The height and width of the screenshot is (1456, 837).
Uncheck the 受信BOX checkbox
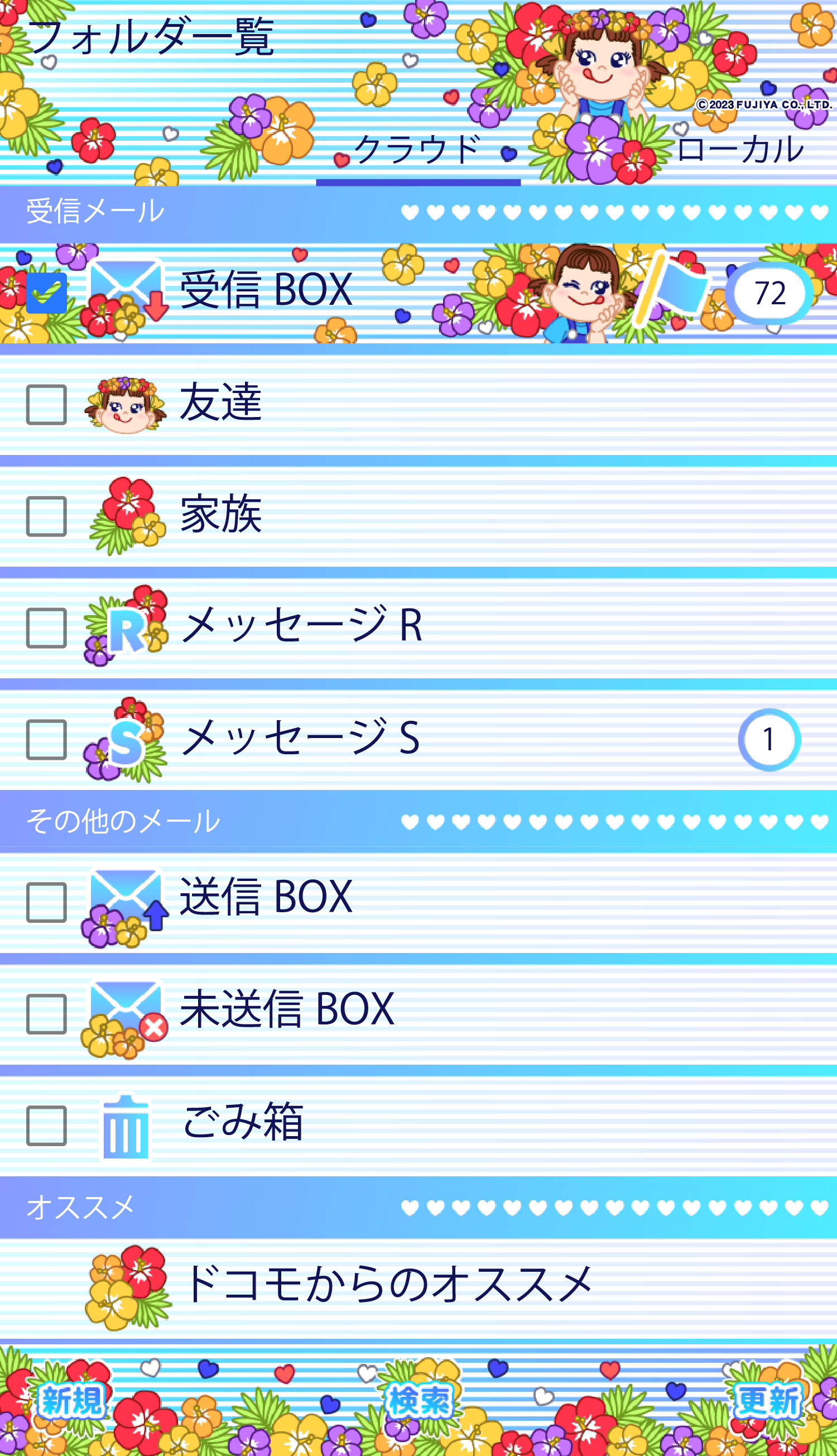pyautogui.click(x=46, y=293)
